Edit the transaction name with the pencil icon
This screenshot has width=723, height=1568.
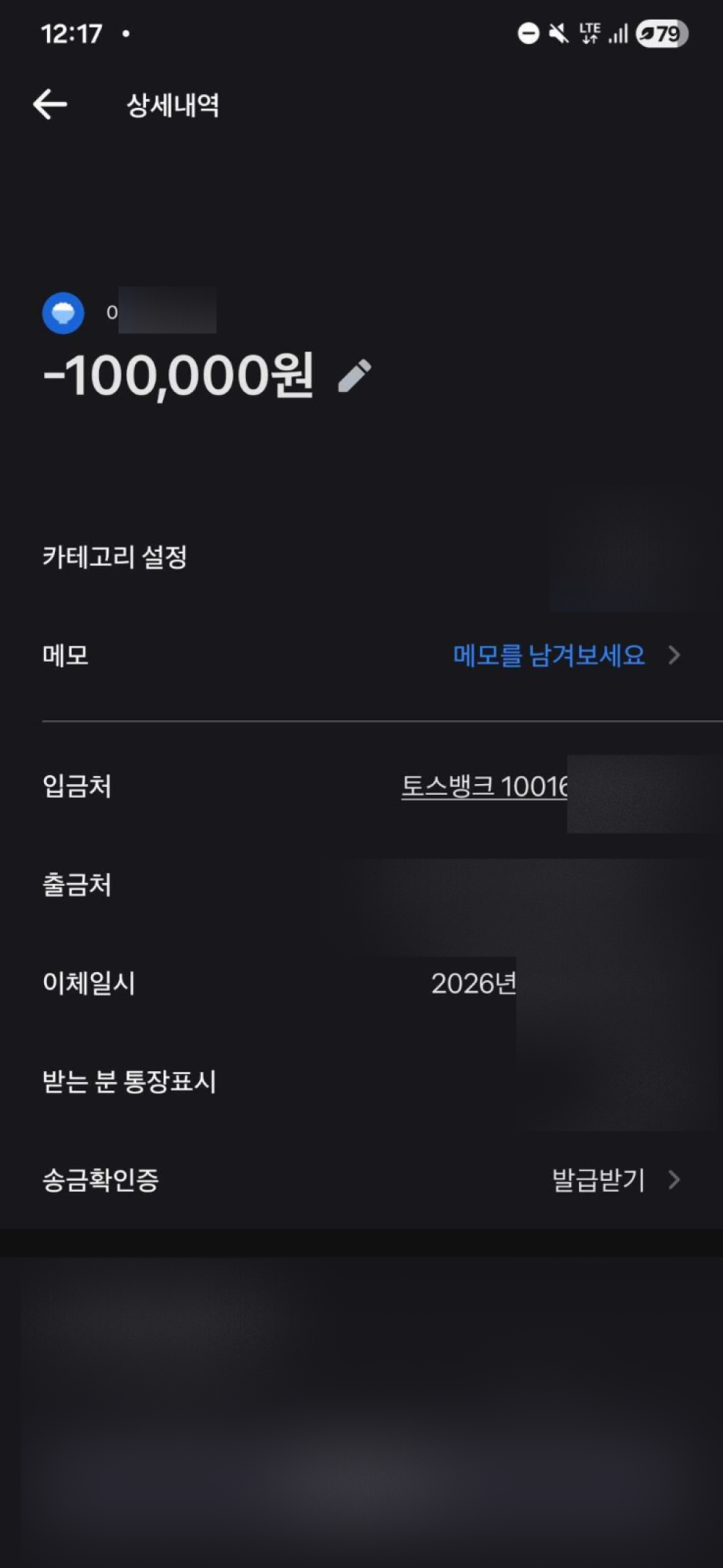point(354,376)
